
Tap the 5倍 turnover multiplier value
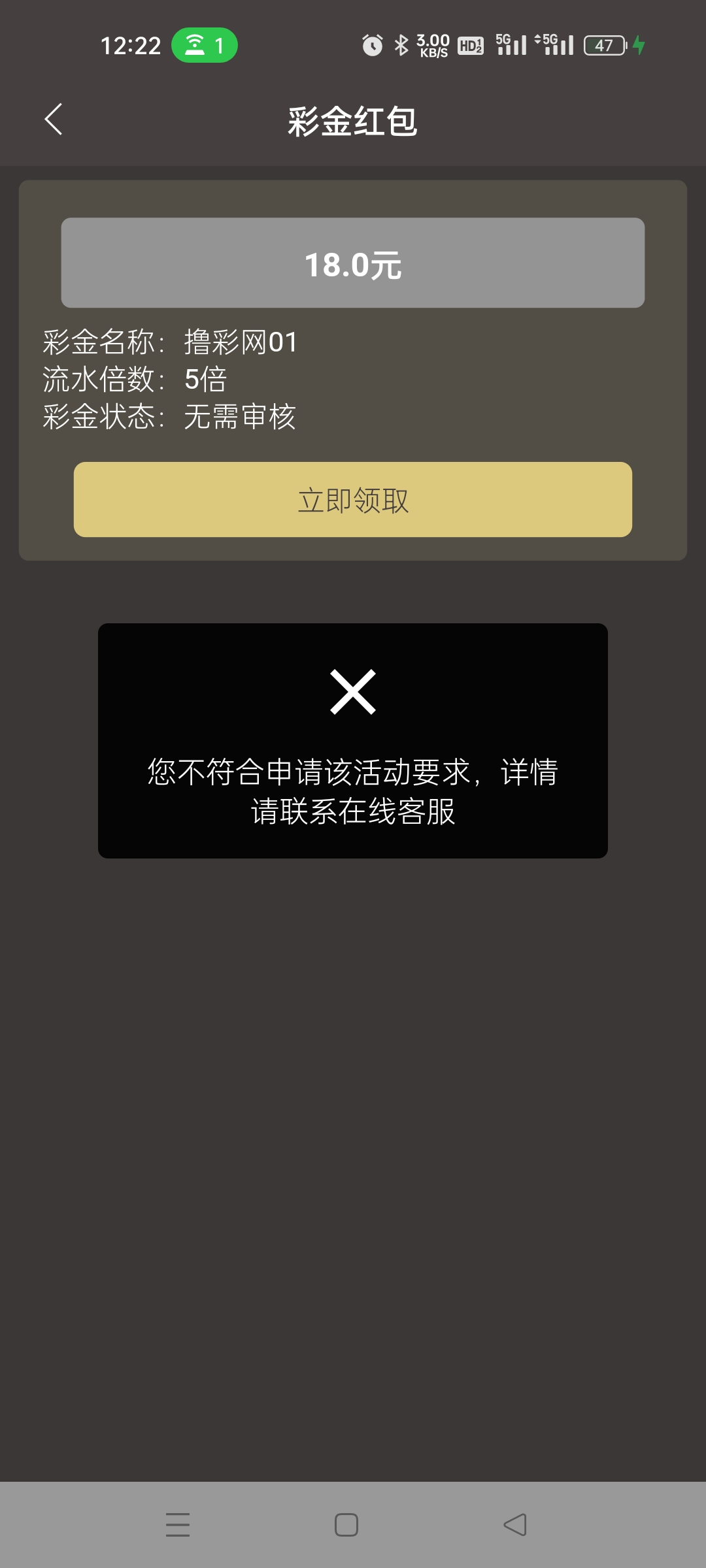pos(206,379)
